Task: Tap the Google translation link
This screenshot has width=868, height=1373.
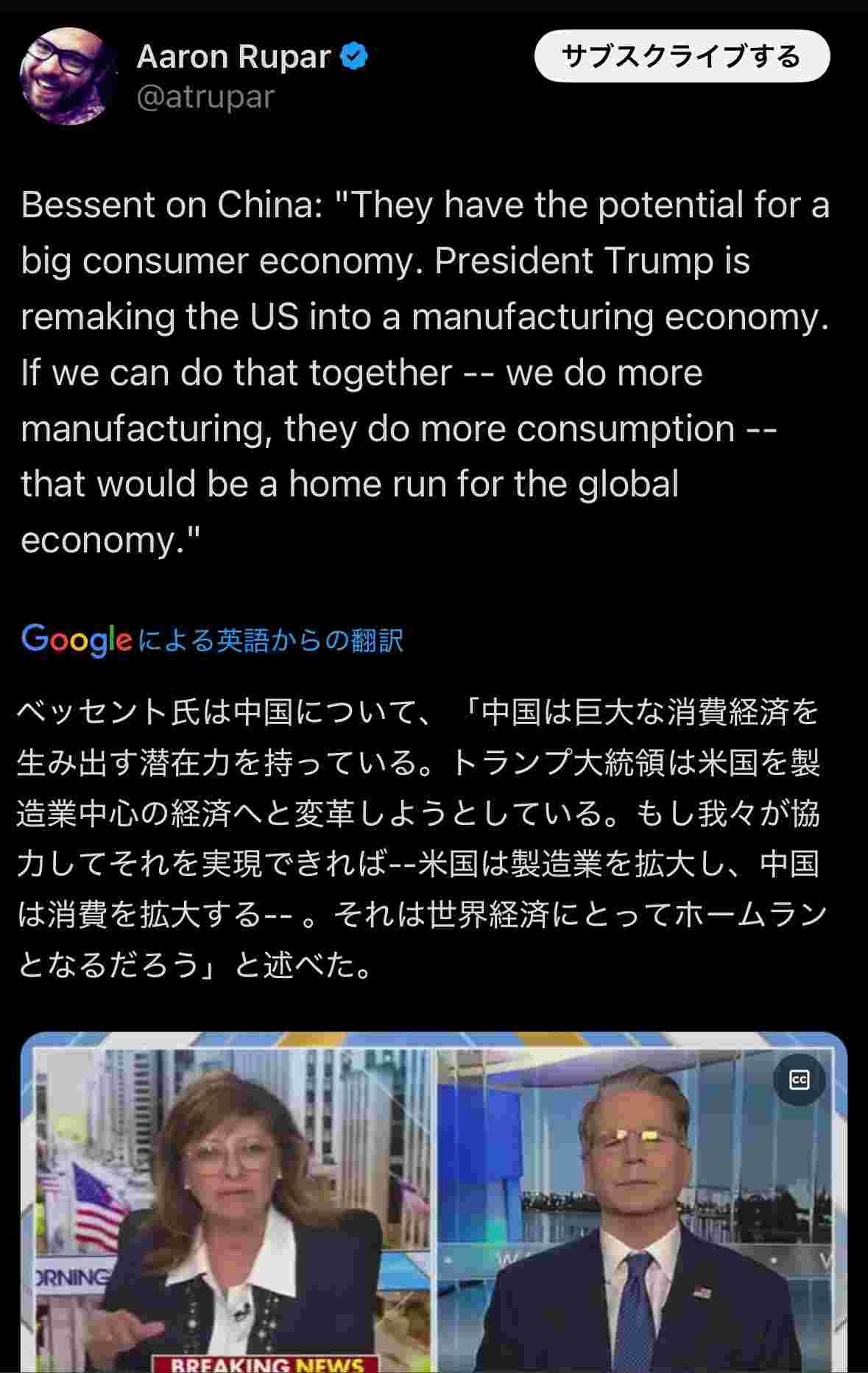Action: (212, 639)
